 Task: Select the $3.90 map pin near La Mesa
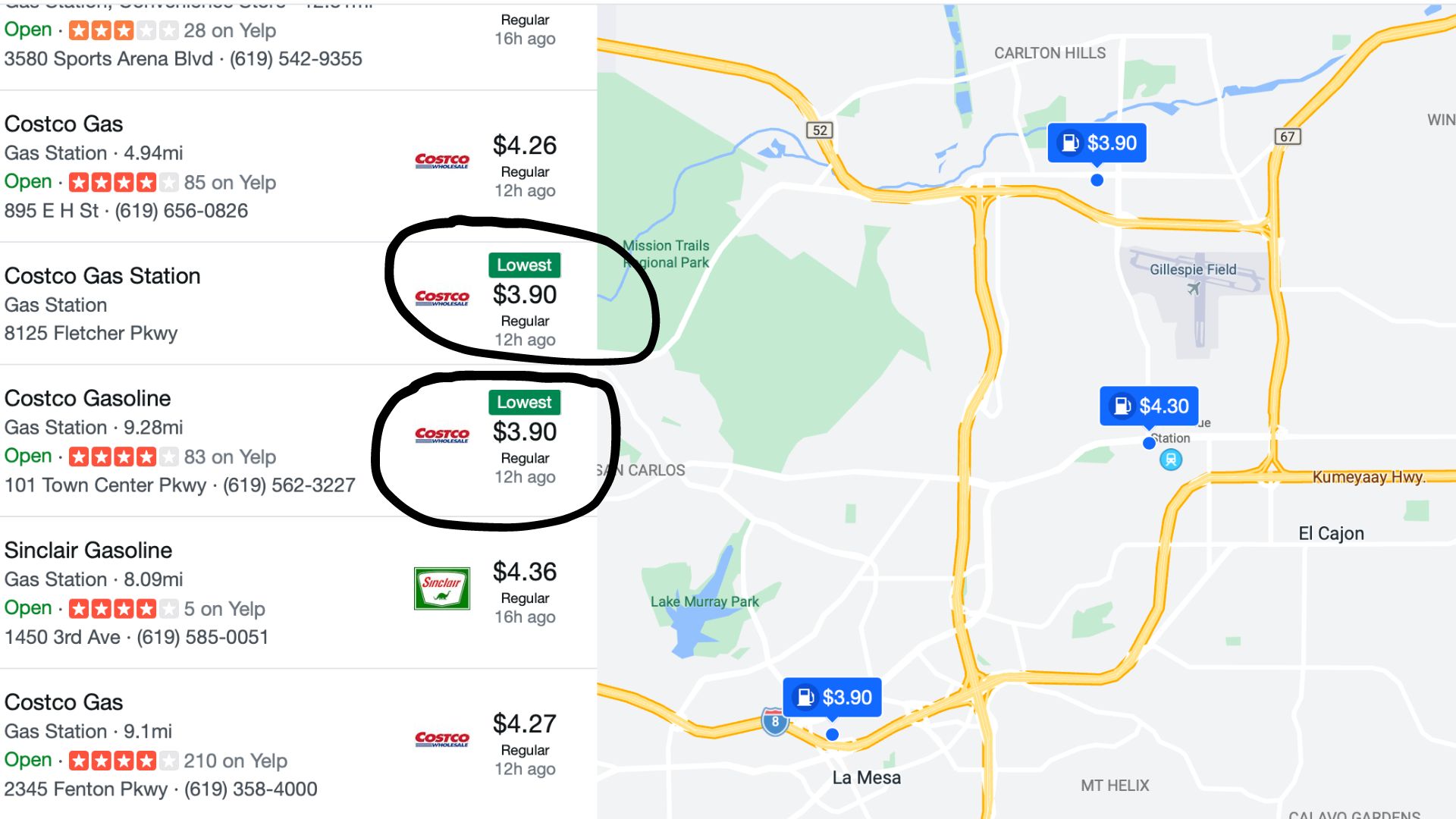pos(832,698)
